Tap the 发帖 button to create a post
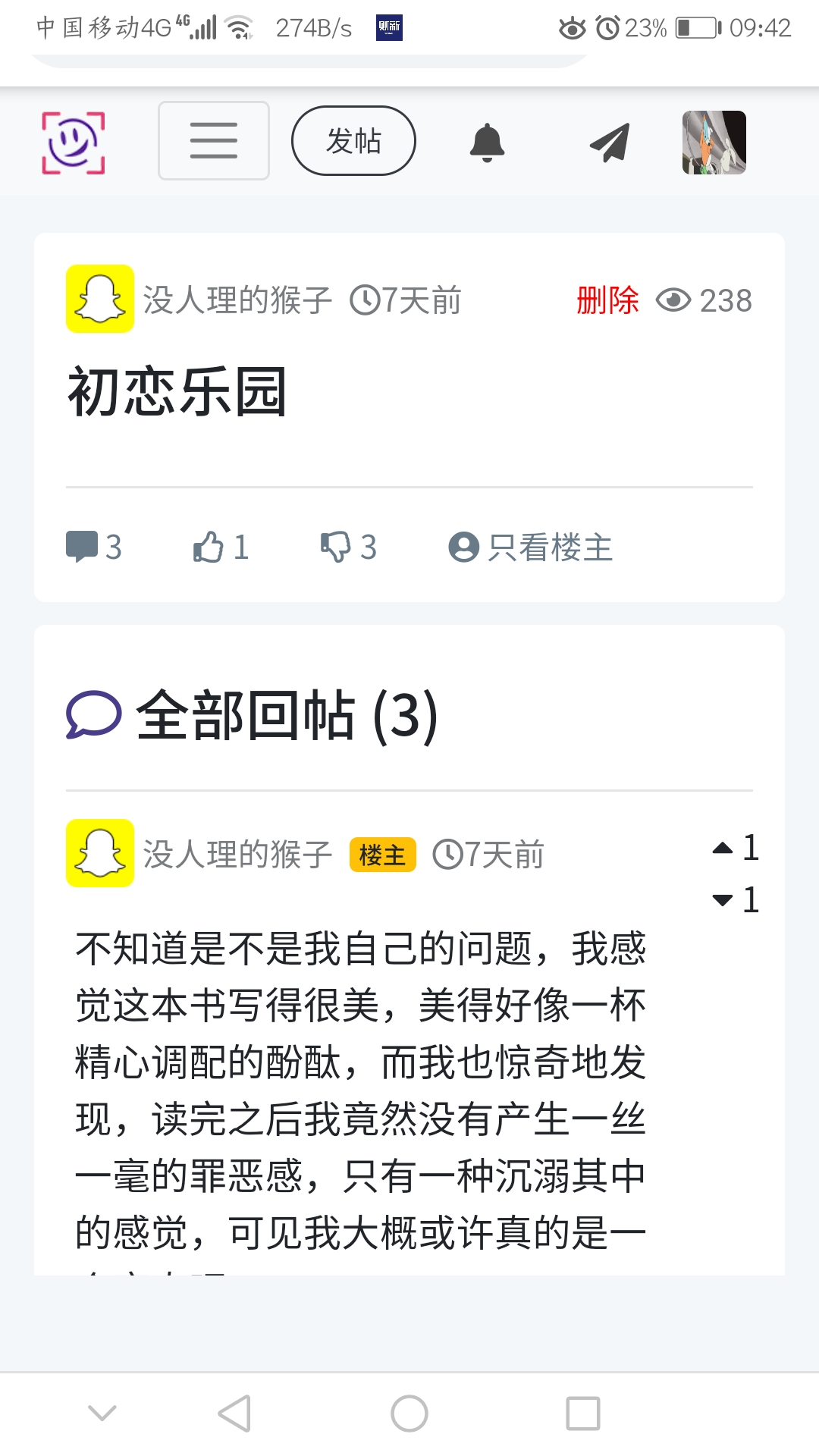The image size is (819, 1456). tap(353, 141)
